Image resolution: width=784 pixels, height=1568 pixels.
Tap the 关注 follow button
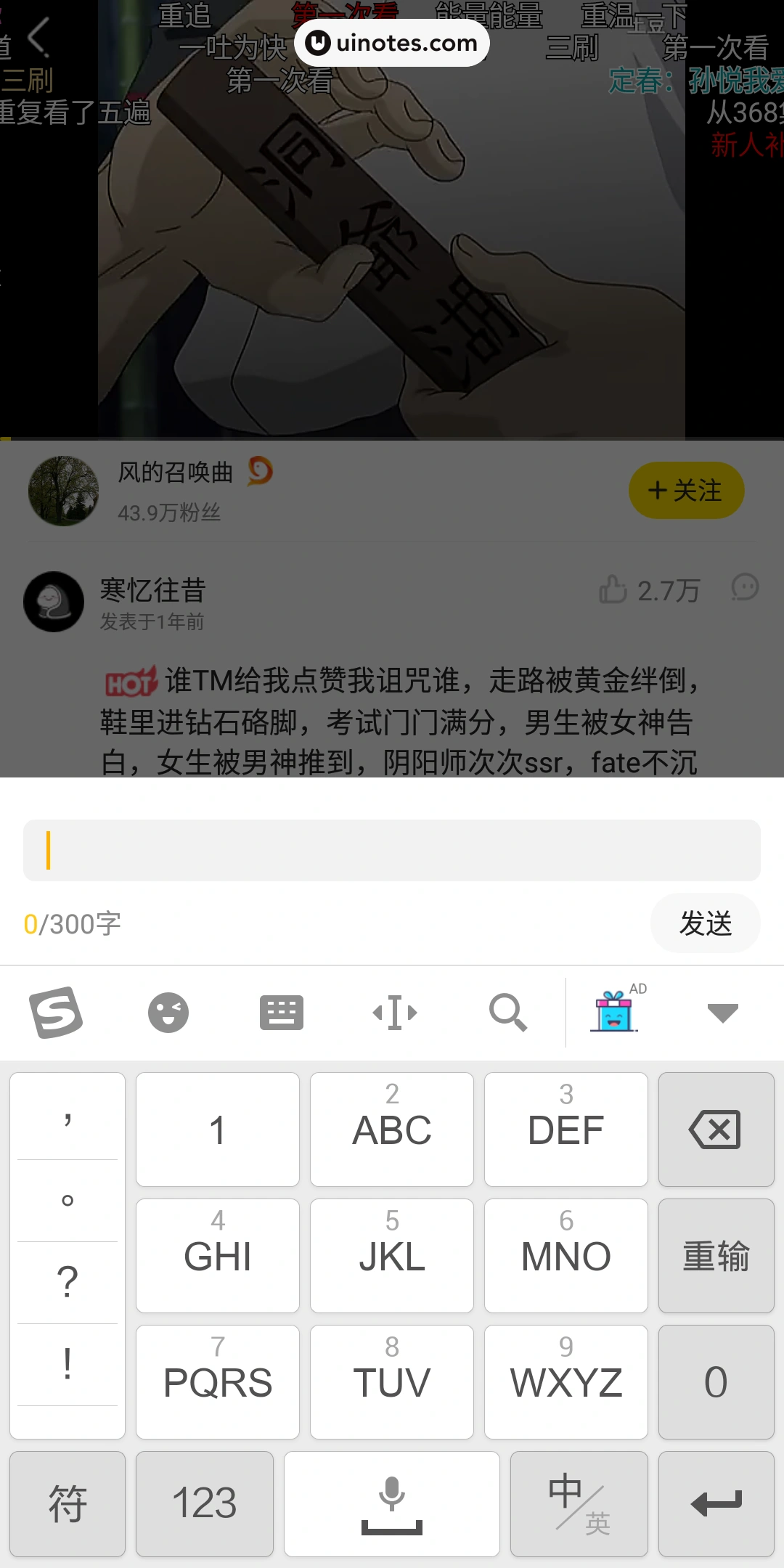click(686, 491)
